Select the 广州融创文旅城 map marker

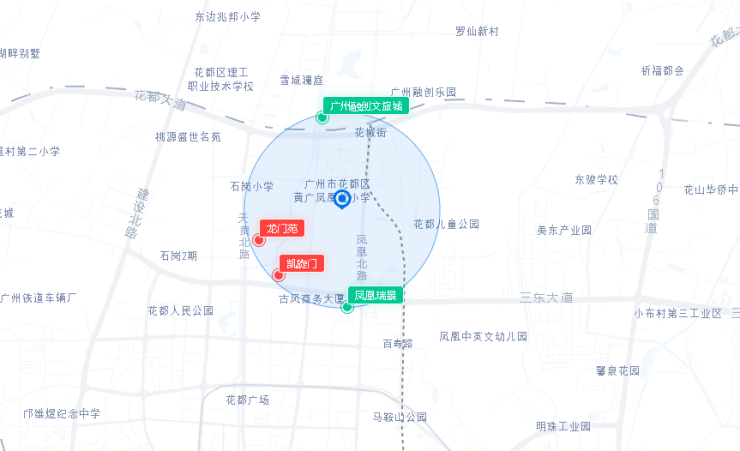pyautogui.click(x=366, y=105)
